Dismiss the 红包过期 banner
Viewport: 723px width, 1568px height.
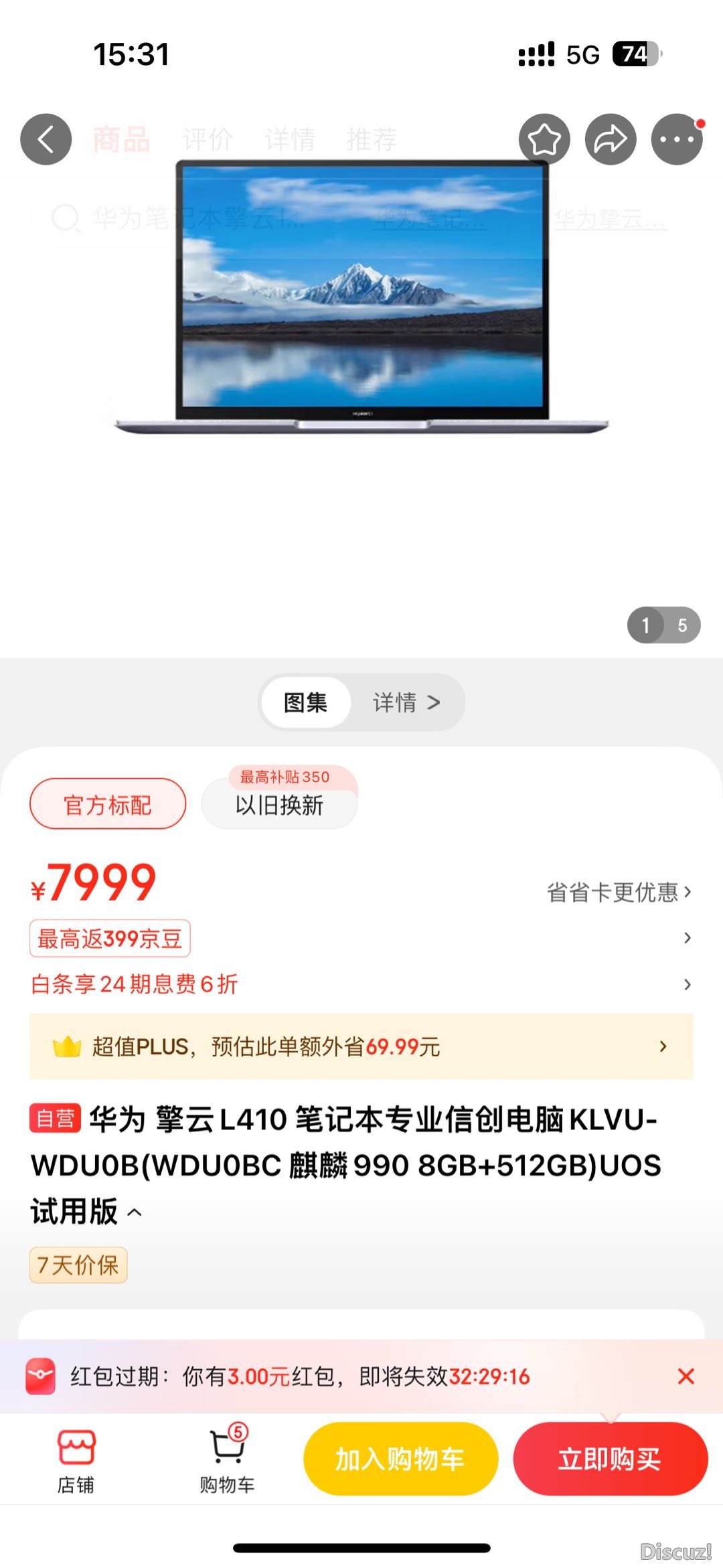pyautogui.click(x=686, y=1377)
